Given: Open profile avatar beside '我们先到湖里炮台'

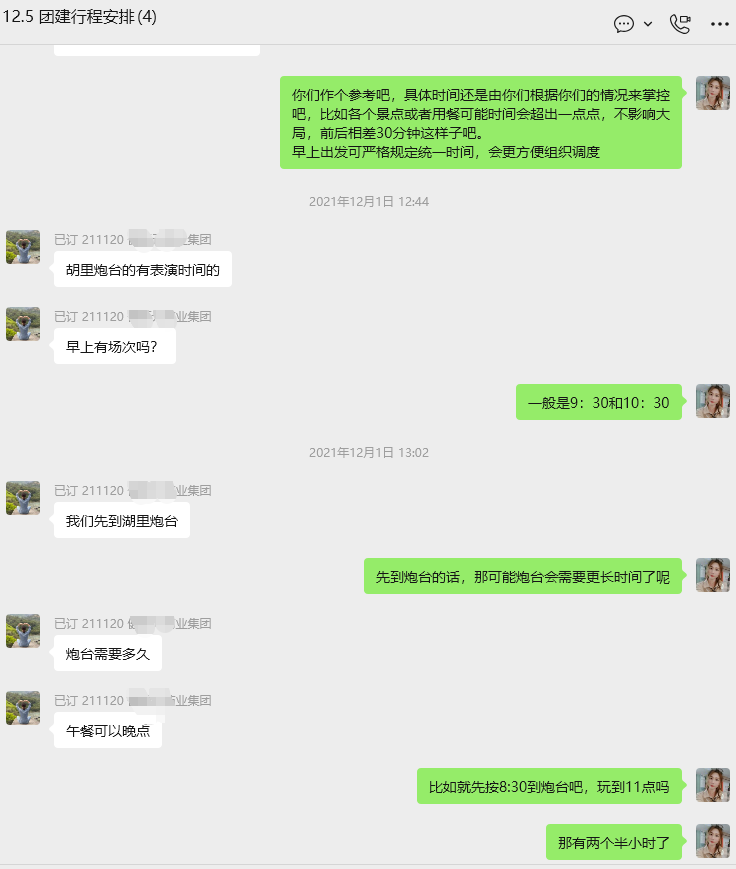Looking at the screenshot, I should pyautogui.click(x=23, y=498).
